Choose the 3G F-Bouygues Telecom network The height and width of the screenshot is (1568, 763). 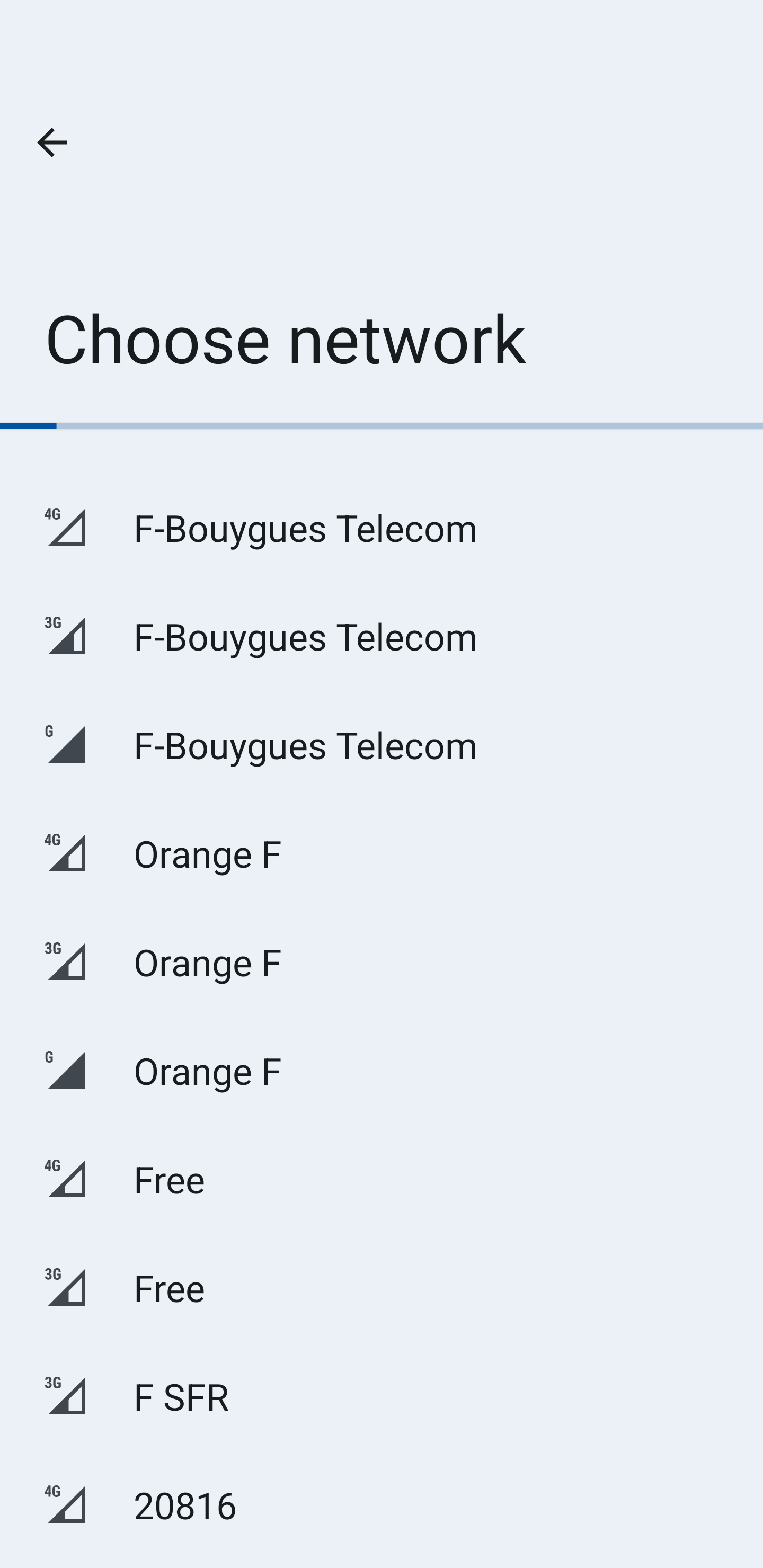pos(381,636)
